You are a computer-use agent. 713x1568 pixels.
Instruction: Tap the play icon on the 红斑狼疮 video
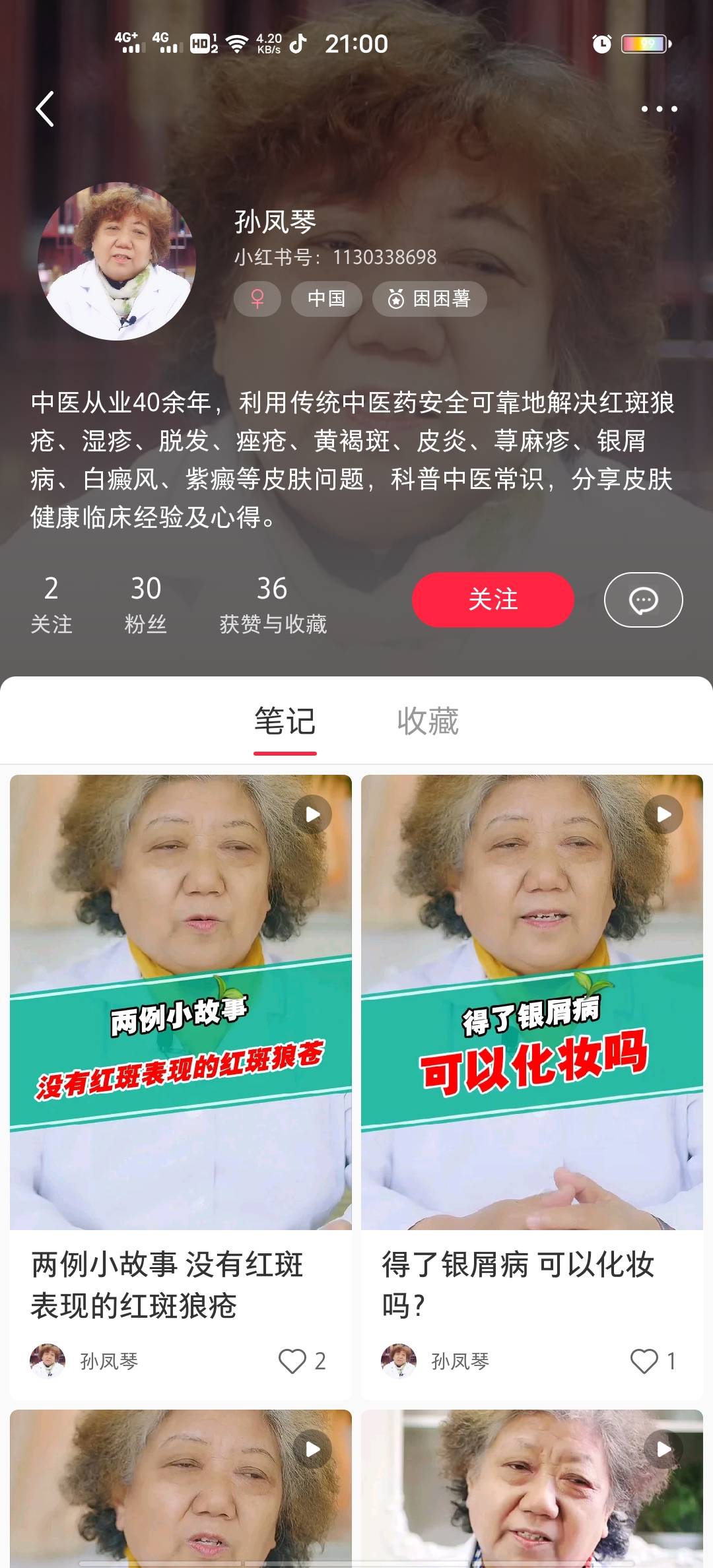click(x=312, y=814)
